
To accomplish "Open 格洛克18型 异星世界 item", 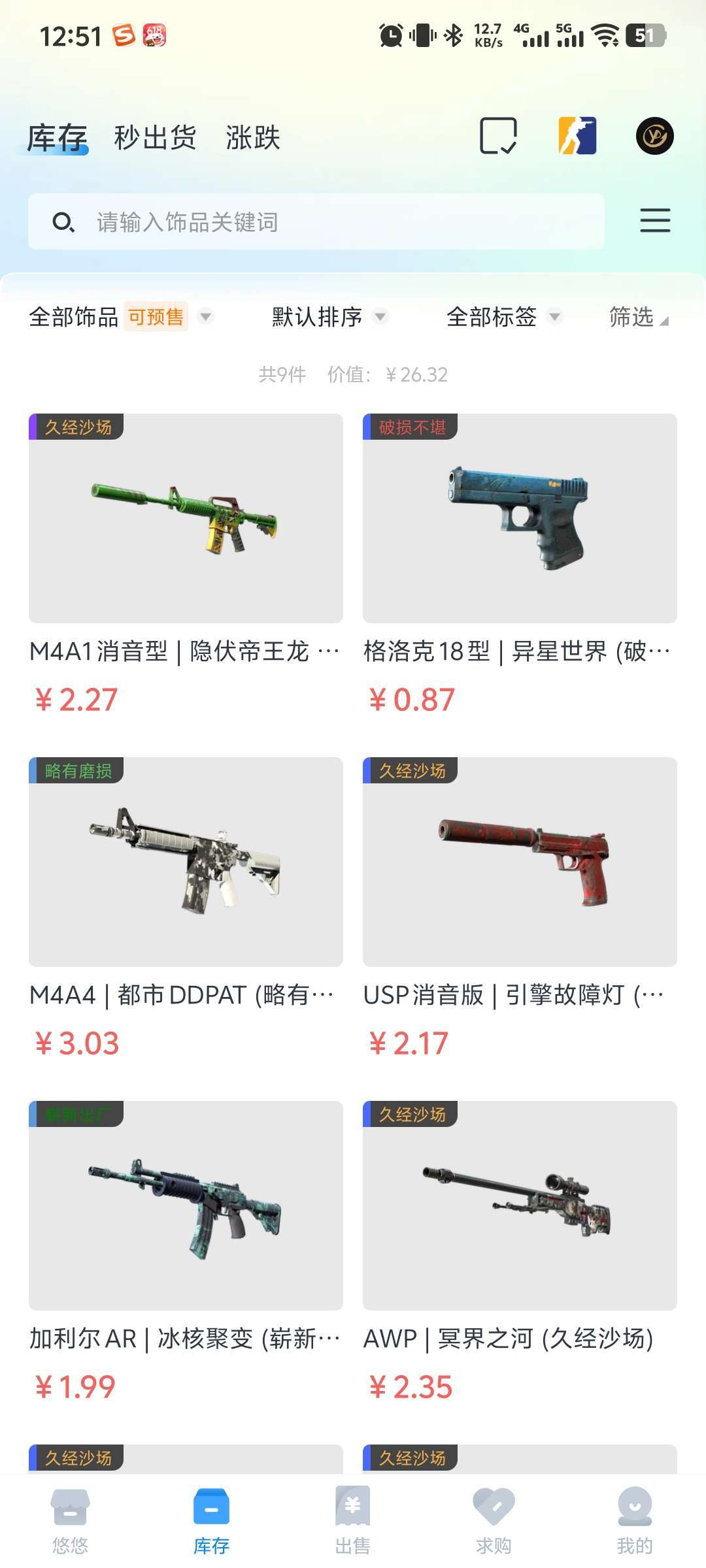I will pyautogui.click(x=520, y=518).
